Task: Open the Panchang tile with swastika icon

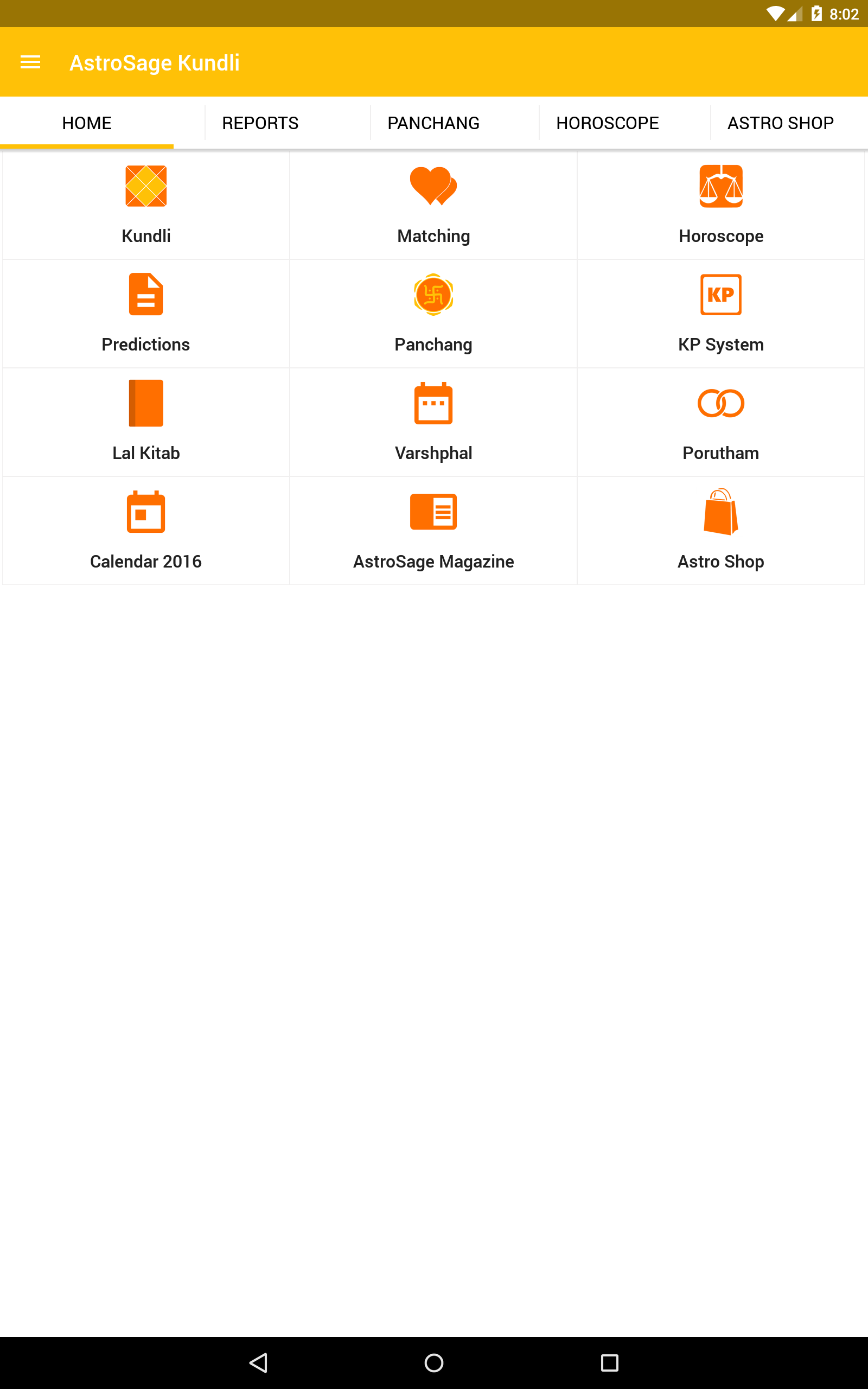Action: tap(433, 314)
